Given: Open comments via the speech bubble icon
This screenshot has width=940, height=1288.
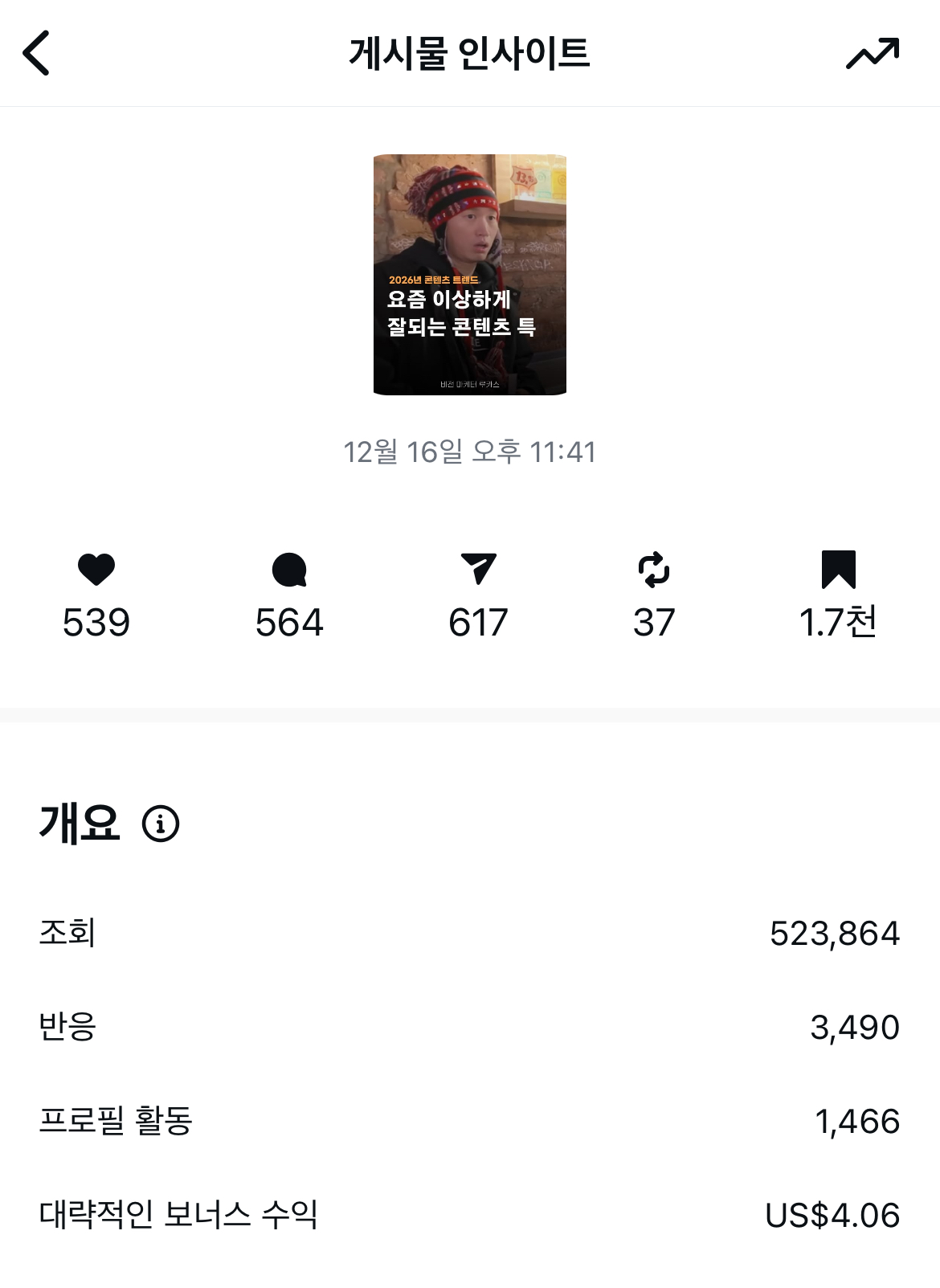Looking at the screenshot, I should [289, 572].
